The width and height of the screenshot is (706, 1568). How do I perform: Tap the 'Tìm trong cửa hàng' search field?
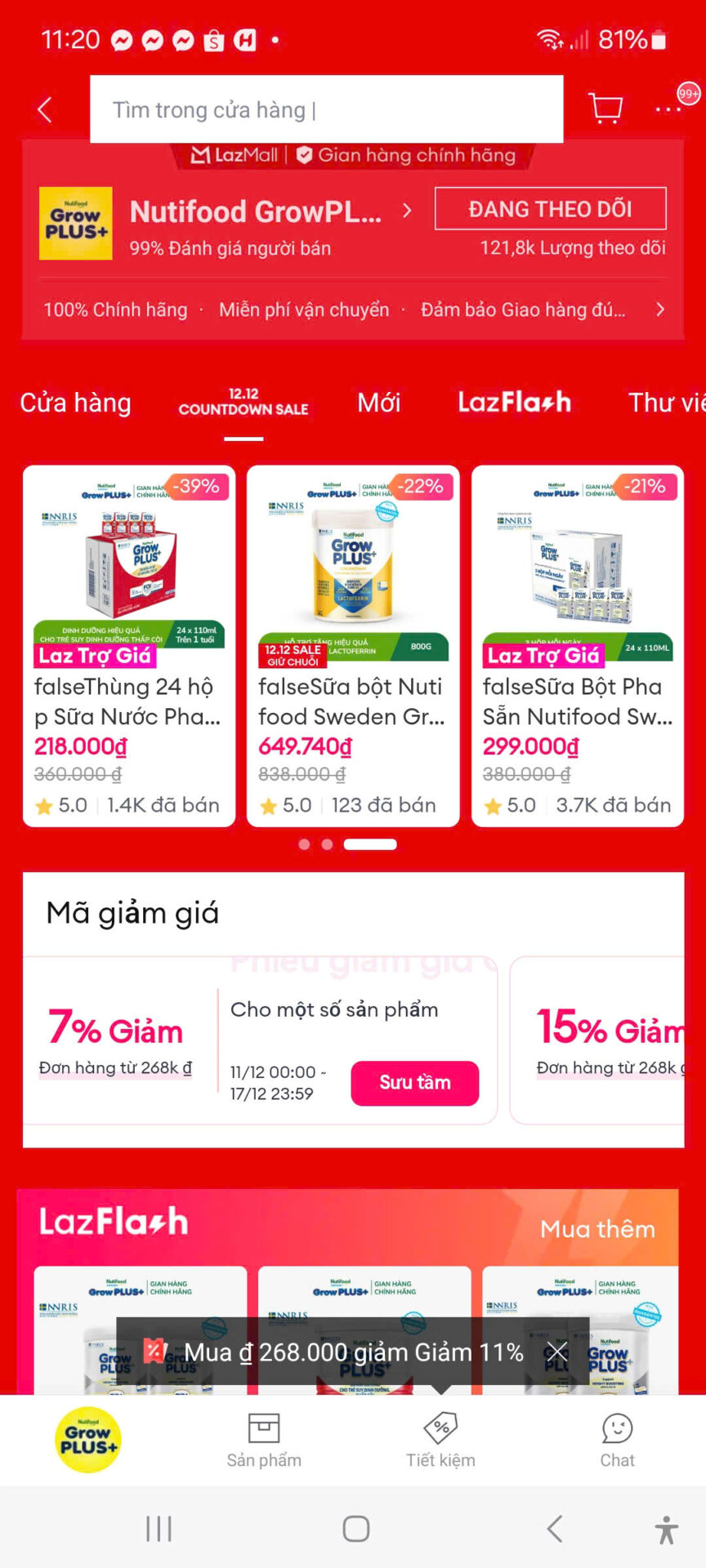(x=325, y=109)
